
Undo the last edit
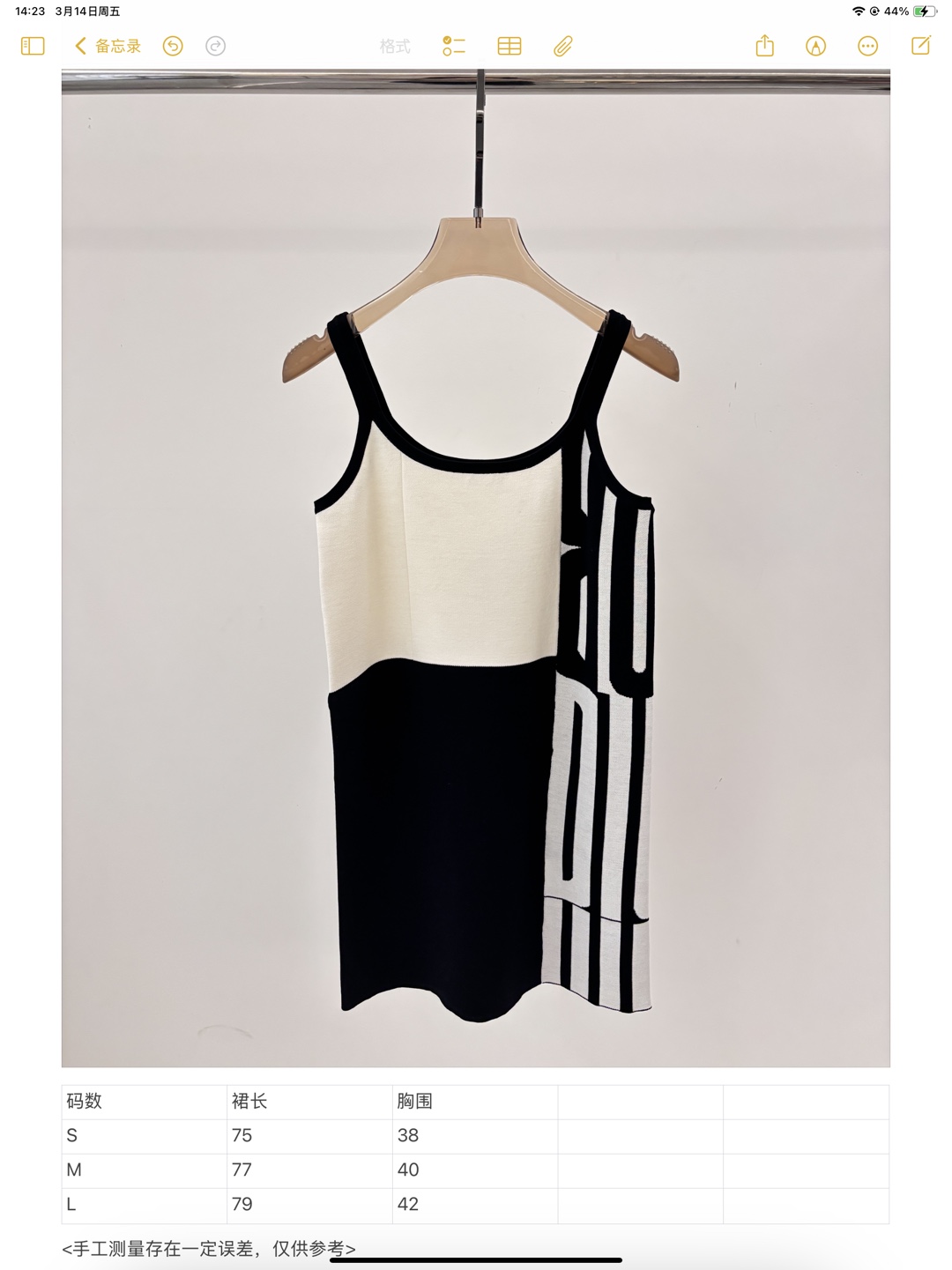tap(173, 46)
